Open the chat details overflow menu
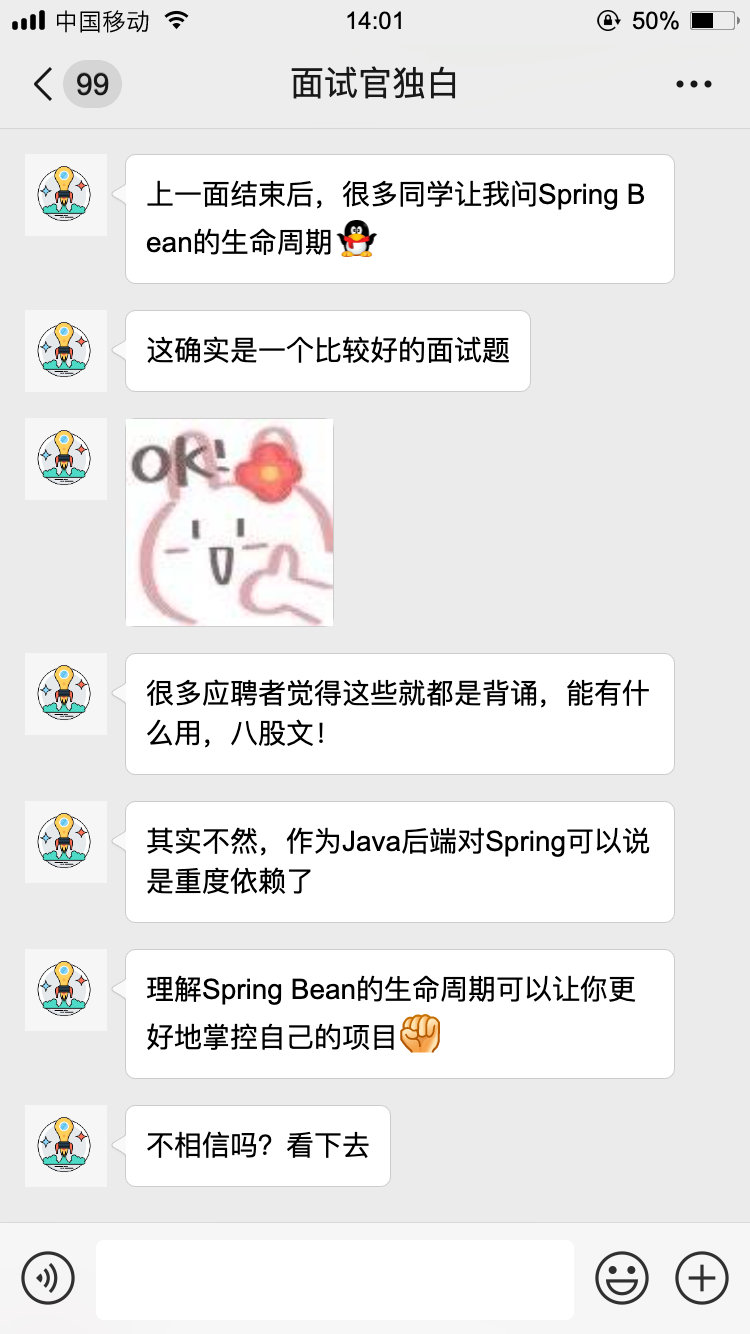Viewport: 750px width, 1334px height. pyautogui.click(x=693, y=84)
